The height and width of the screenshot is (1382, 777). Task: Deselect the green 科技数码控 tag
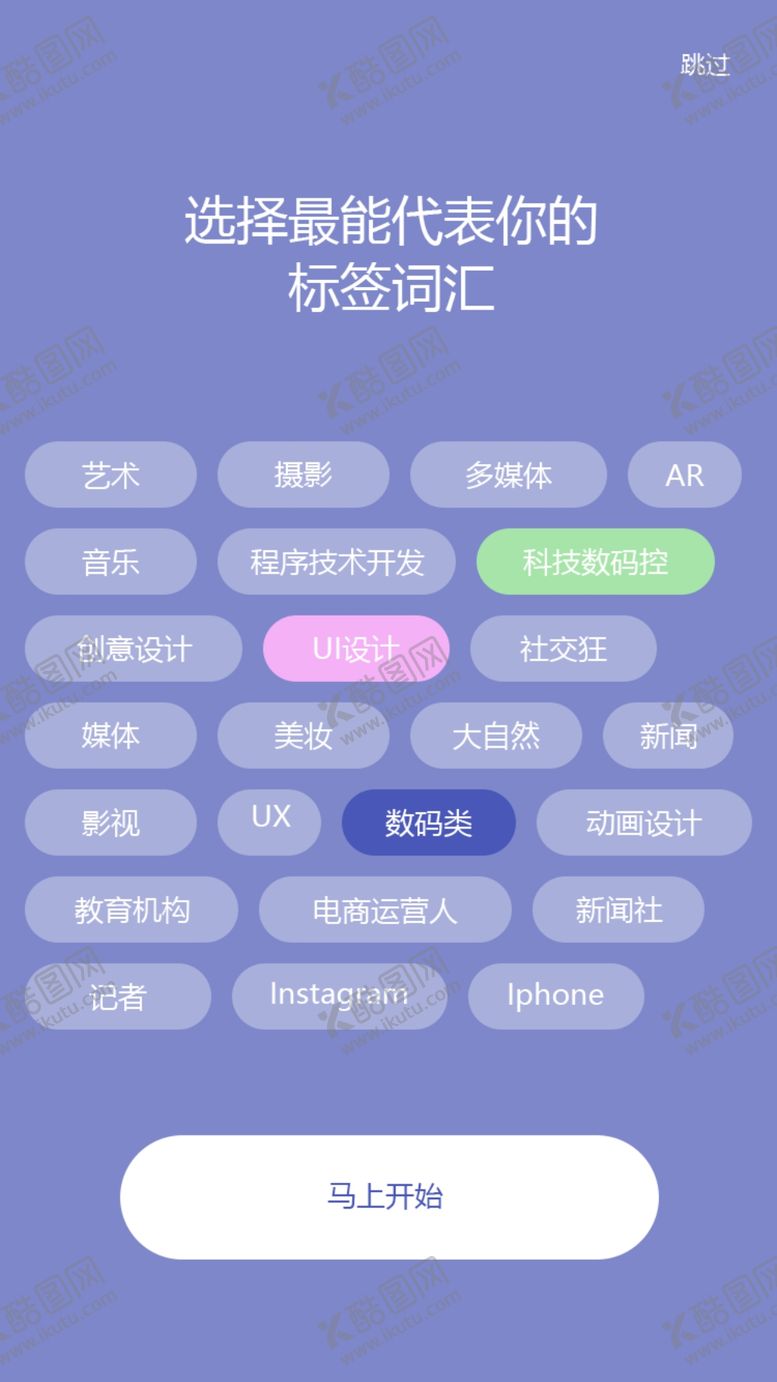(596, 561)
